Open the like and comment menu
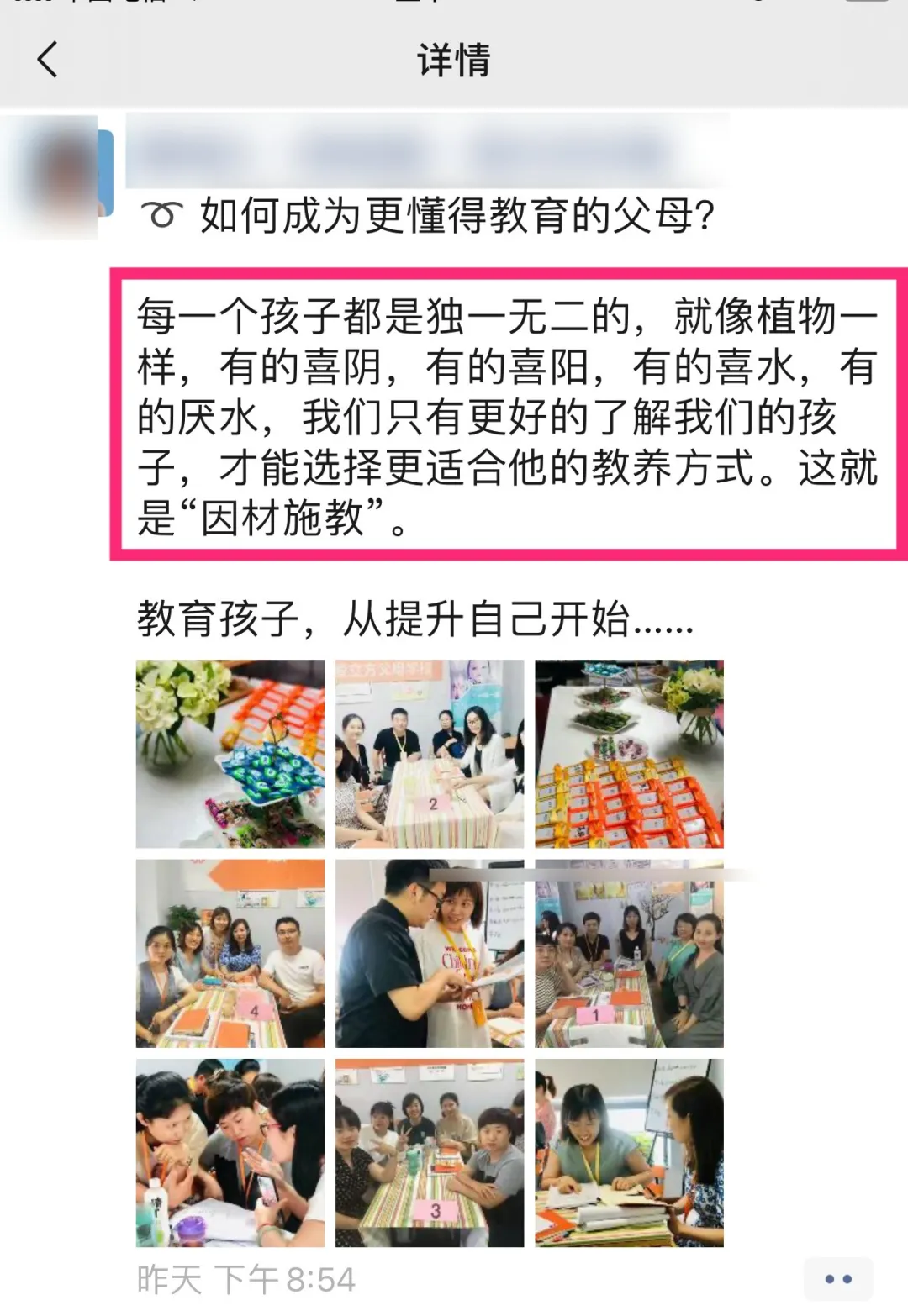 pyautogui.click(x=837, y=1279)
